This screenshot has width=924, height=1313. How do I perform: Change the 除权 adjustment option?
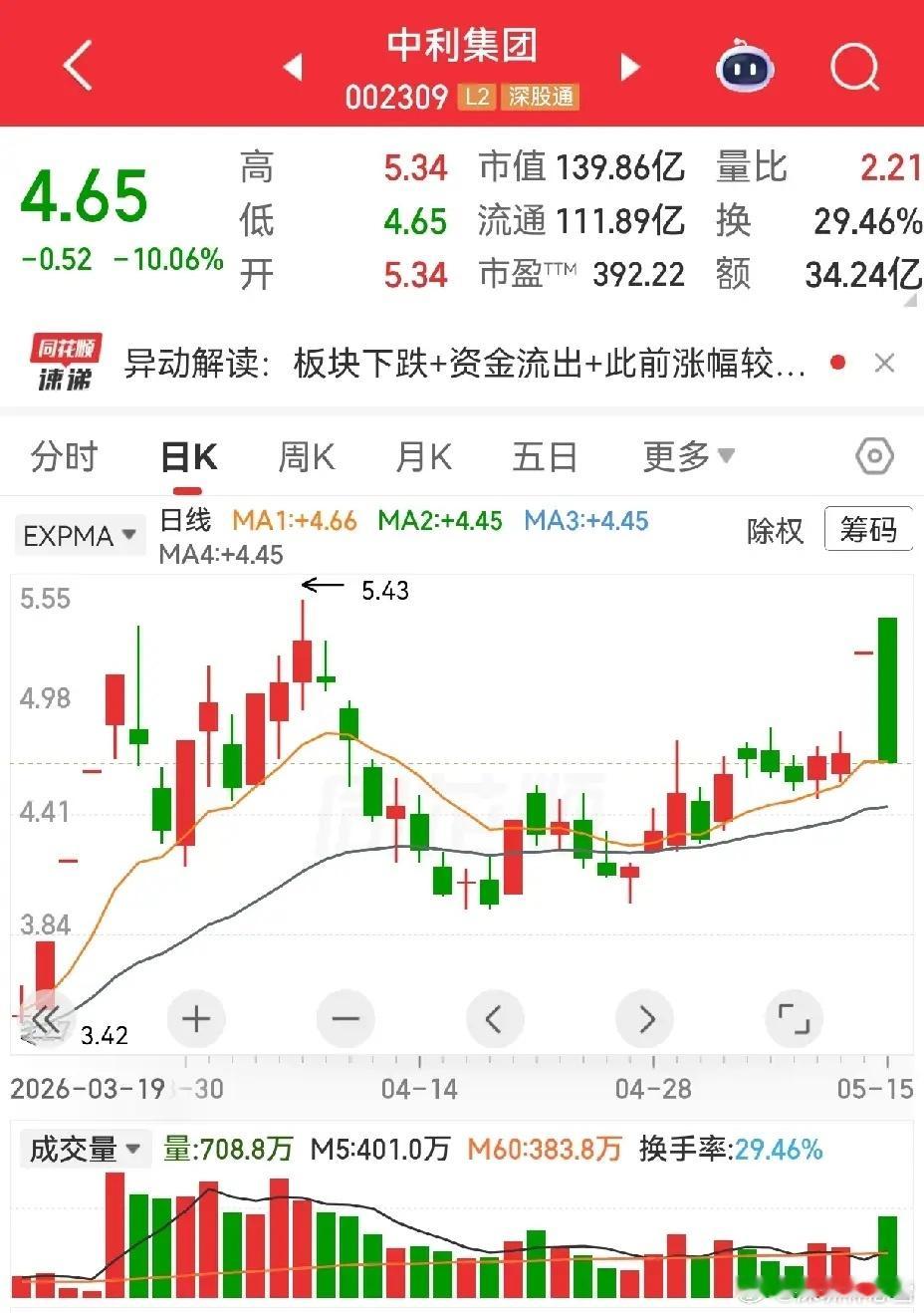coord(775,530)
